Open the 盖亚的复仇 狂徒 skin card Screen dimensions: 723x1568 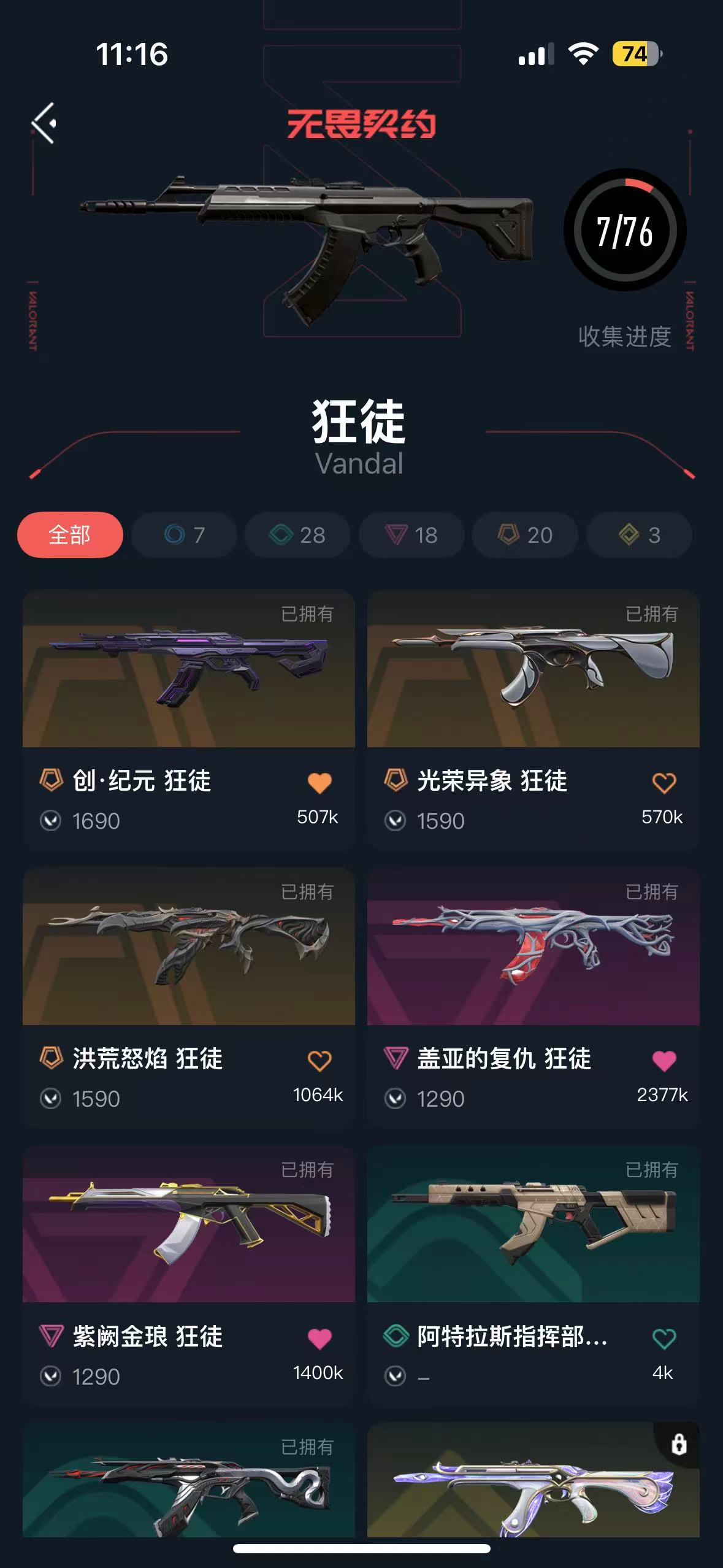coord(533,950)
